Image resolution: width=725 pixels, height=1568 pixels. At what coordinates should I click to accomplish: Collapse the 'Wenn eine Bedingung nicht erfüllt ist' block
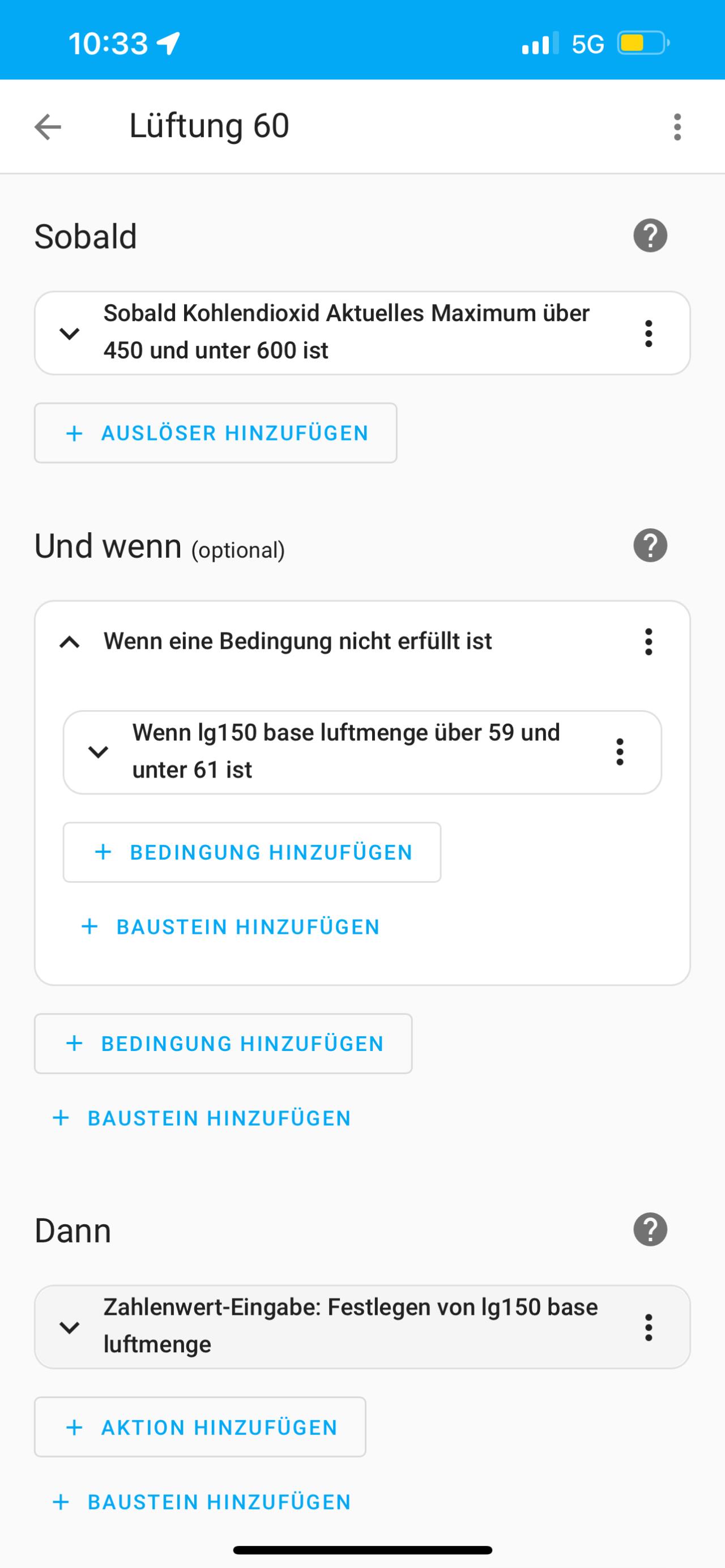[x=70, y=642]
